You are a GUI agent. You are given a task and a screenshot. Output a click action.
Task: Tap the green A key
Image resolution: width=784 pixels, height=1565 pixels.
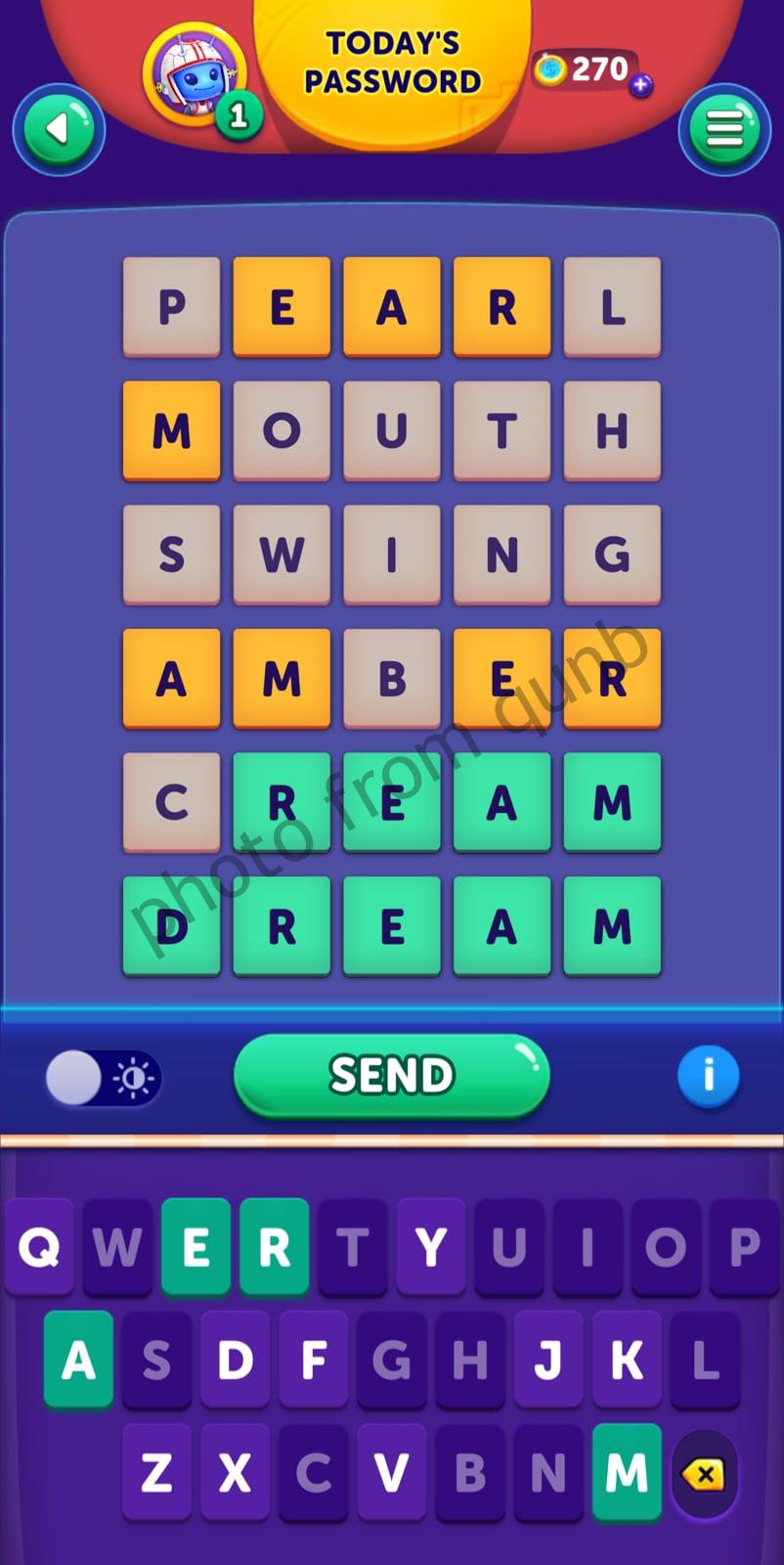[x=78, y=1360]
